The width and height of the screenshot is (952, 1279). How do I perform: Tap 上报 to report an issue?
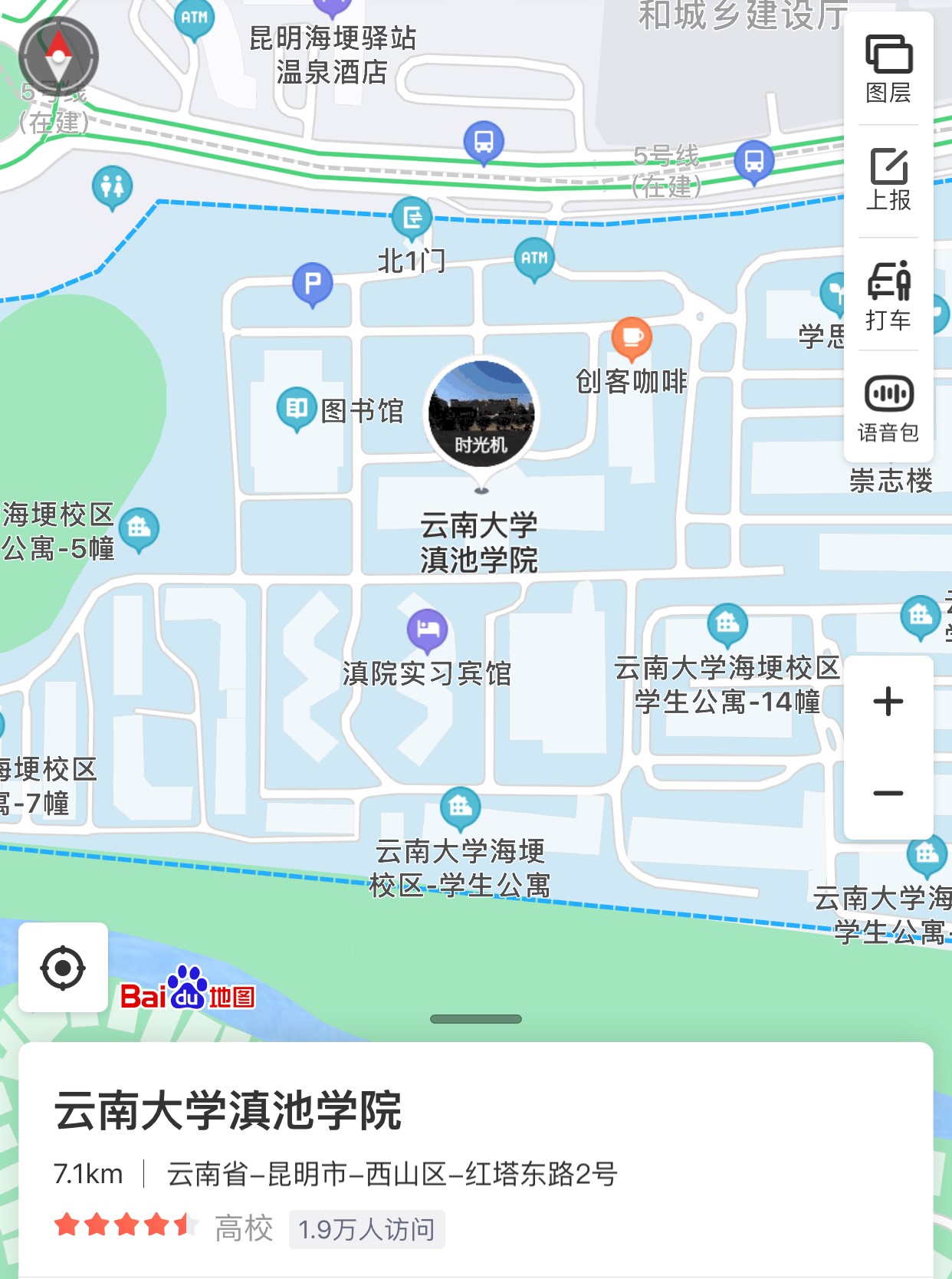pos(888,179)
